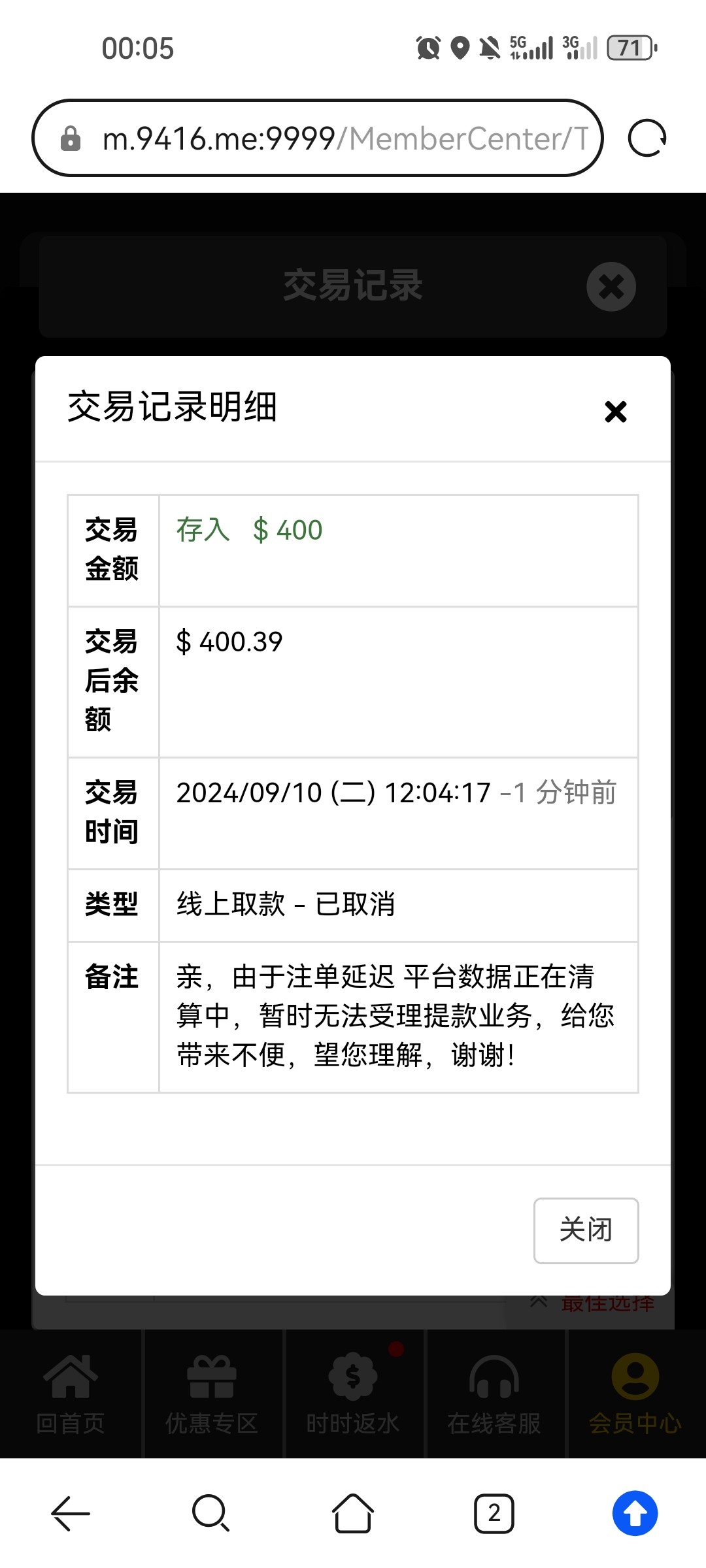Go back in the browser
This screenshot has height=1568, width=706.
pyautogui.click(x=71, y=1513)
